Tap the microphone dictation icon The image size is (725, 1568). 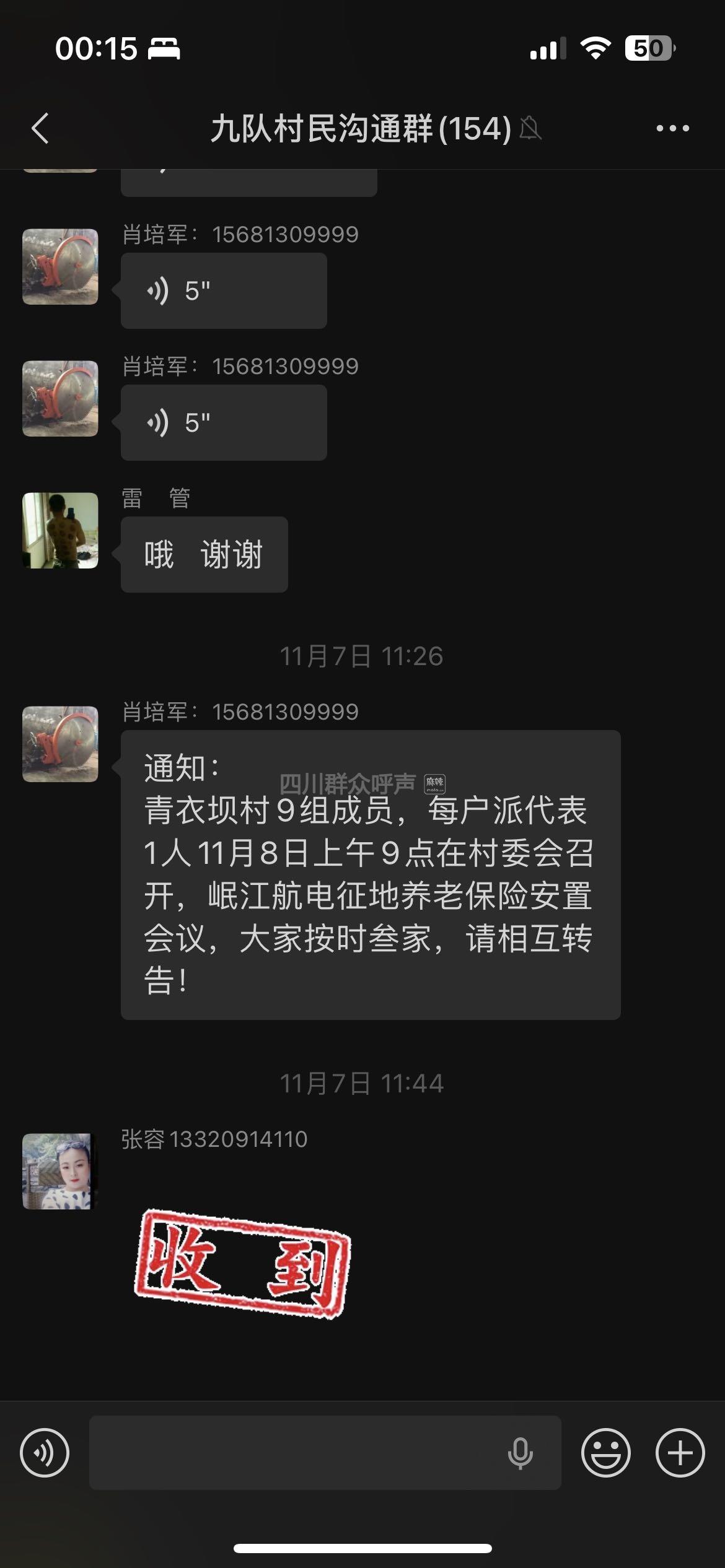point(520,1453)
